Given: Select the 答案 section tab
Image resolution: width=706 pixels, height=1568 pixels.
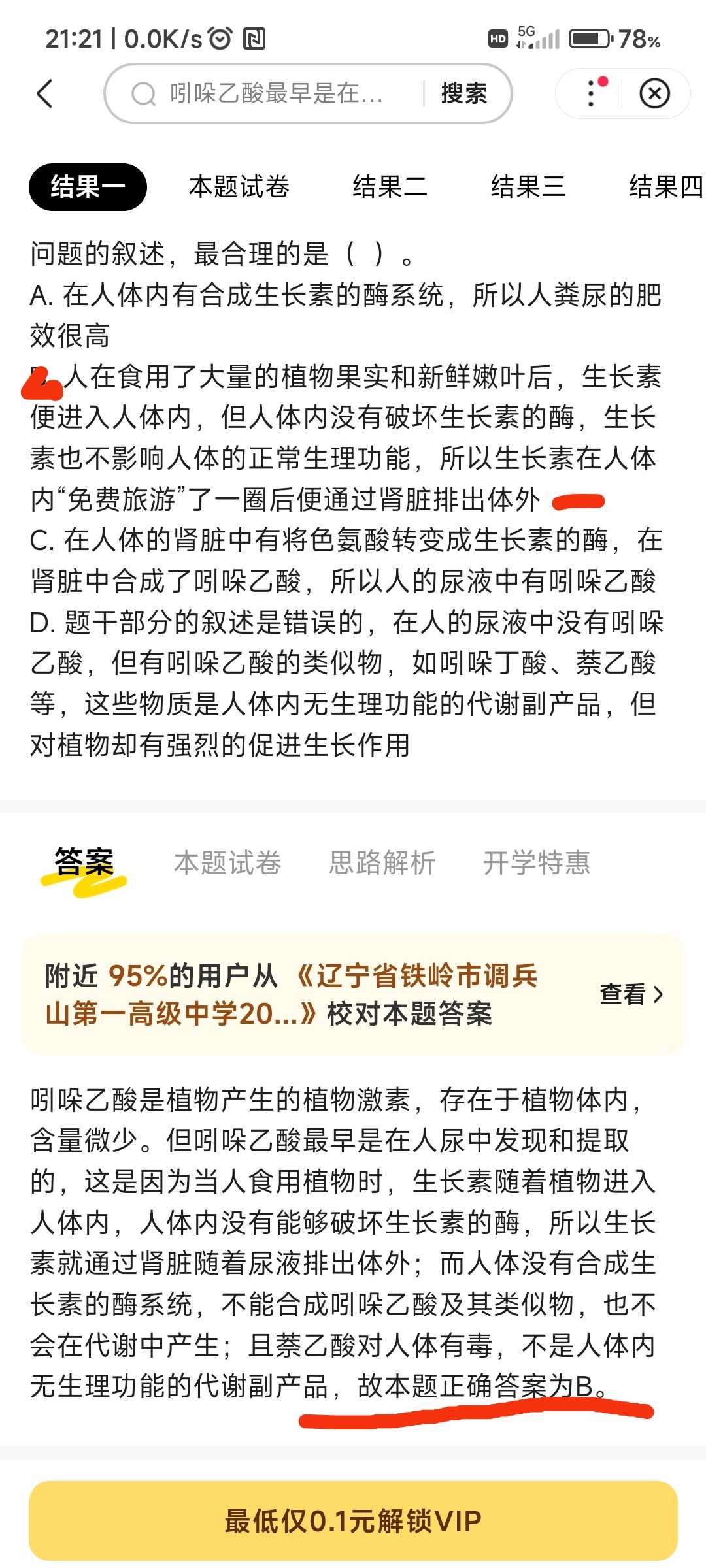Looking at the screenshot, I should (84, 864).
